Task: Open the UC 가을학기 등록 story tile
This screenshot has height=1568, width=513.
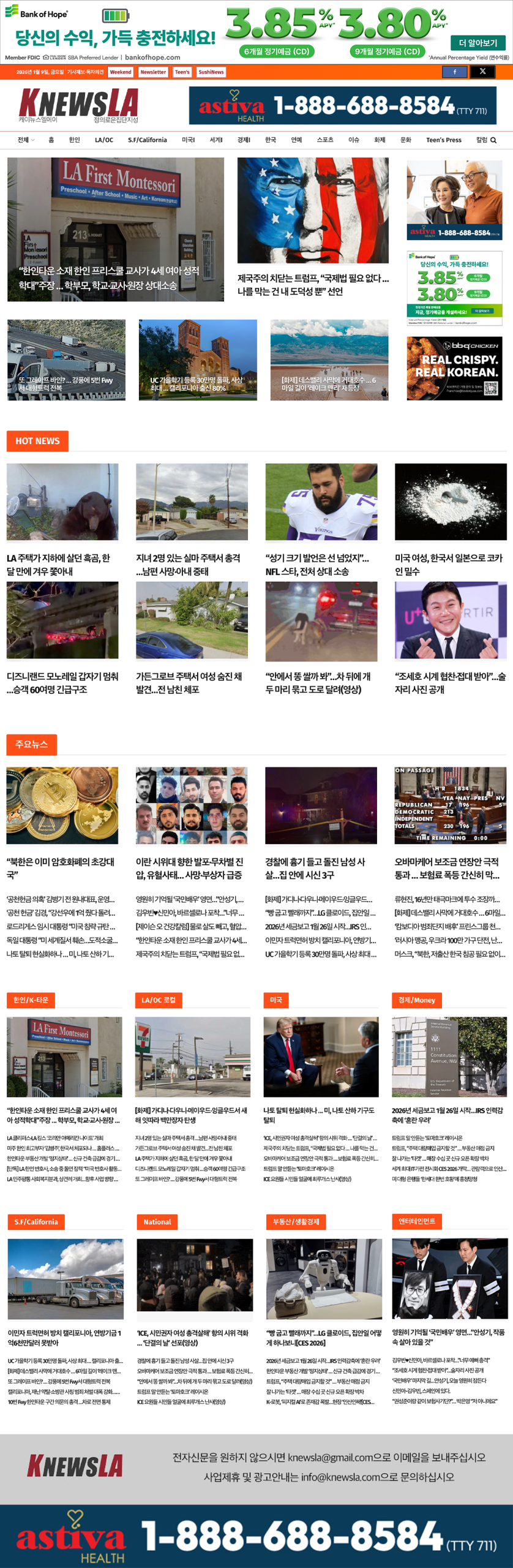Action: 198,360
